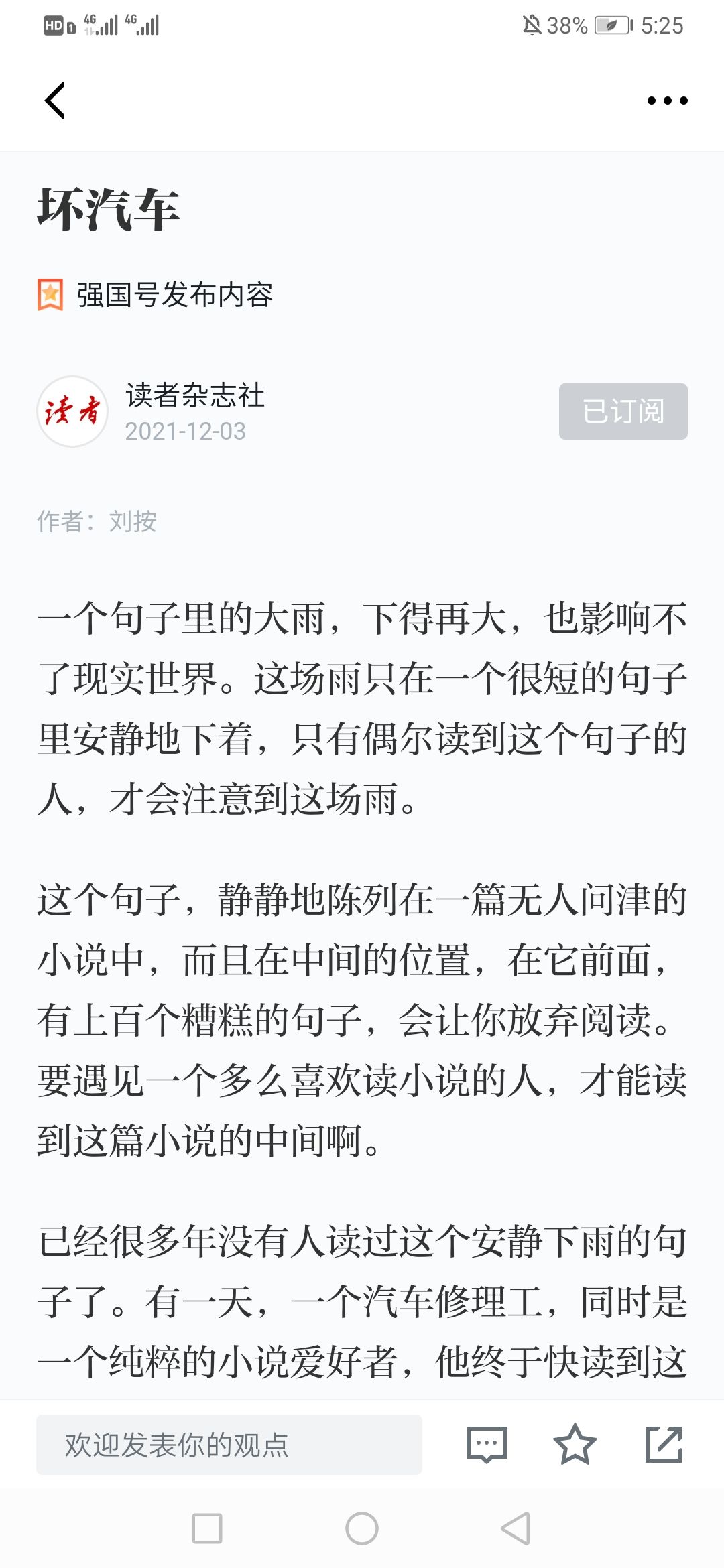Open the 读者杂志社 publisher profile

(x=194, y=395)
